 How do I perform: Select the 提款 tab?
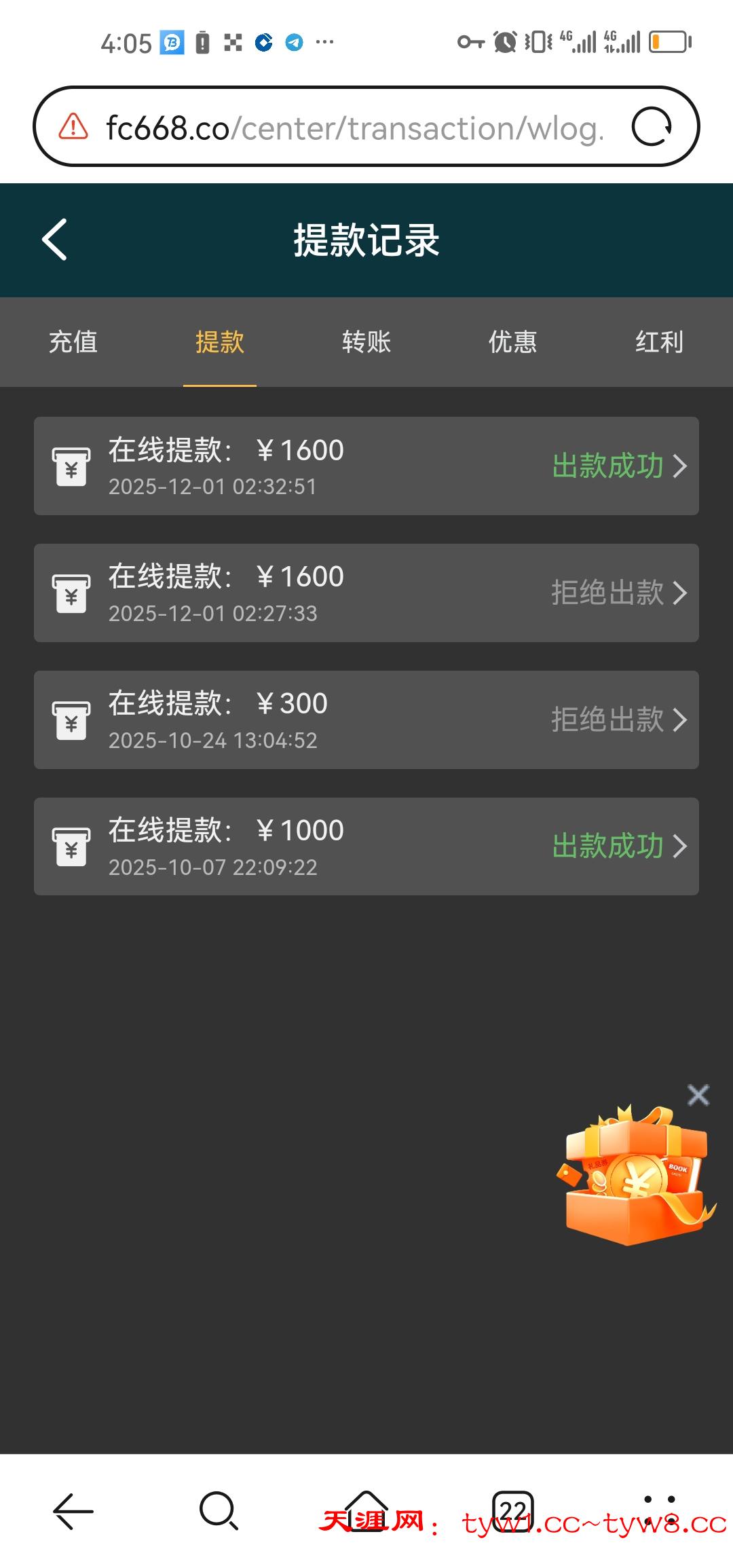(x=219, y=342)
